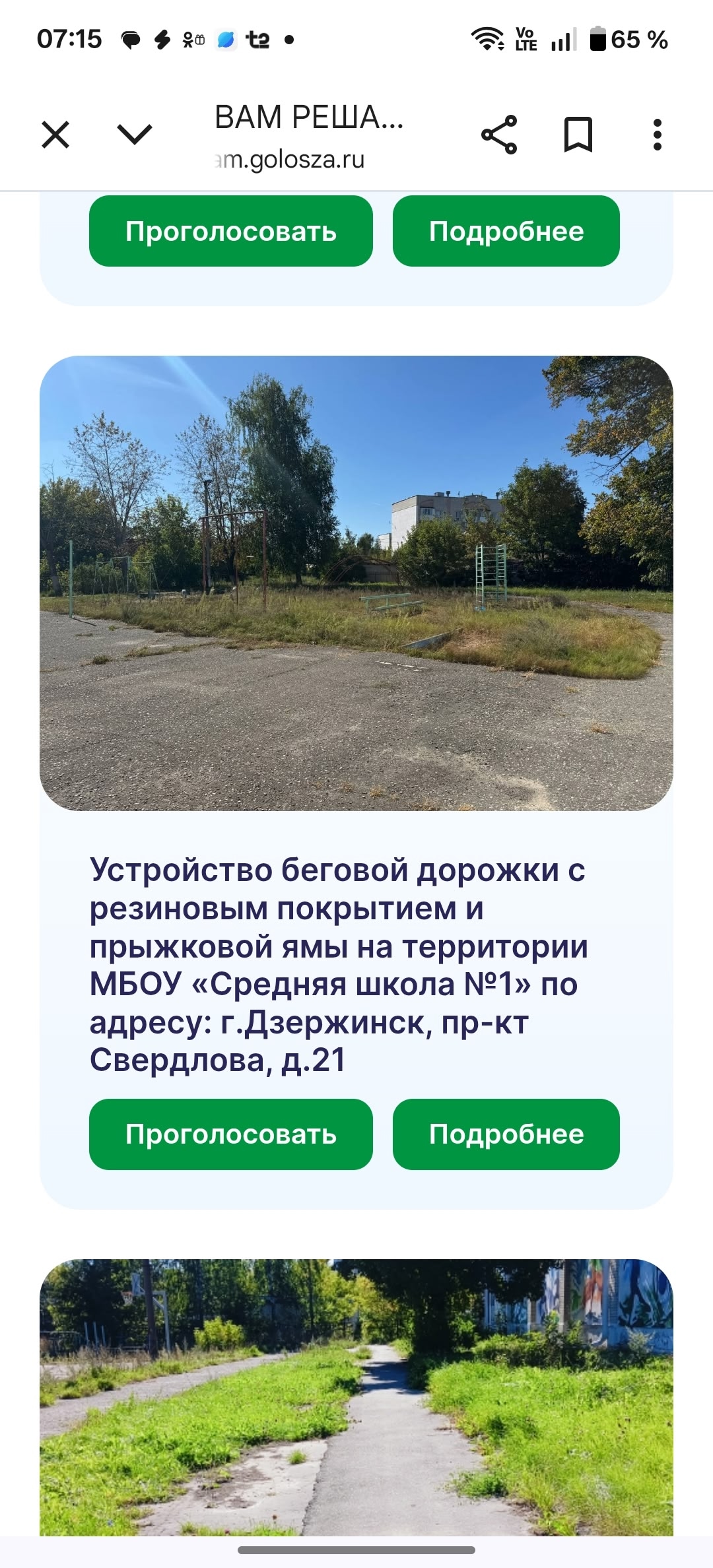The width and height of the screenshot is (713, 1568).
Task: Open the three-dot overflow menu
Action: (657, 135)
